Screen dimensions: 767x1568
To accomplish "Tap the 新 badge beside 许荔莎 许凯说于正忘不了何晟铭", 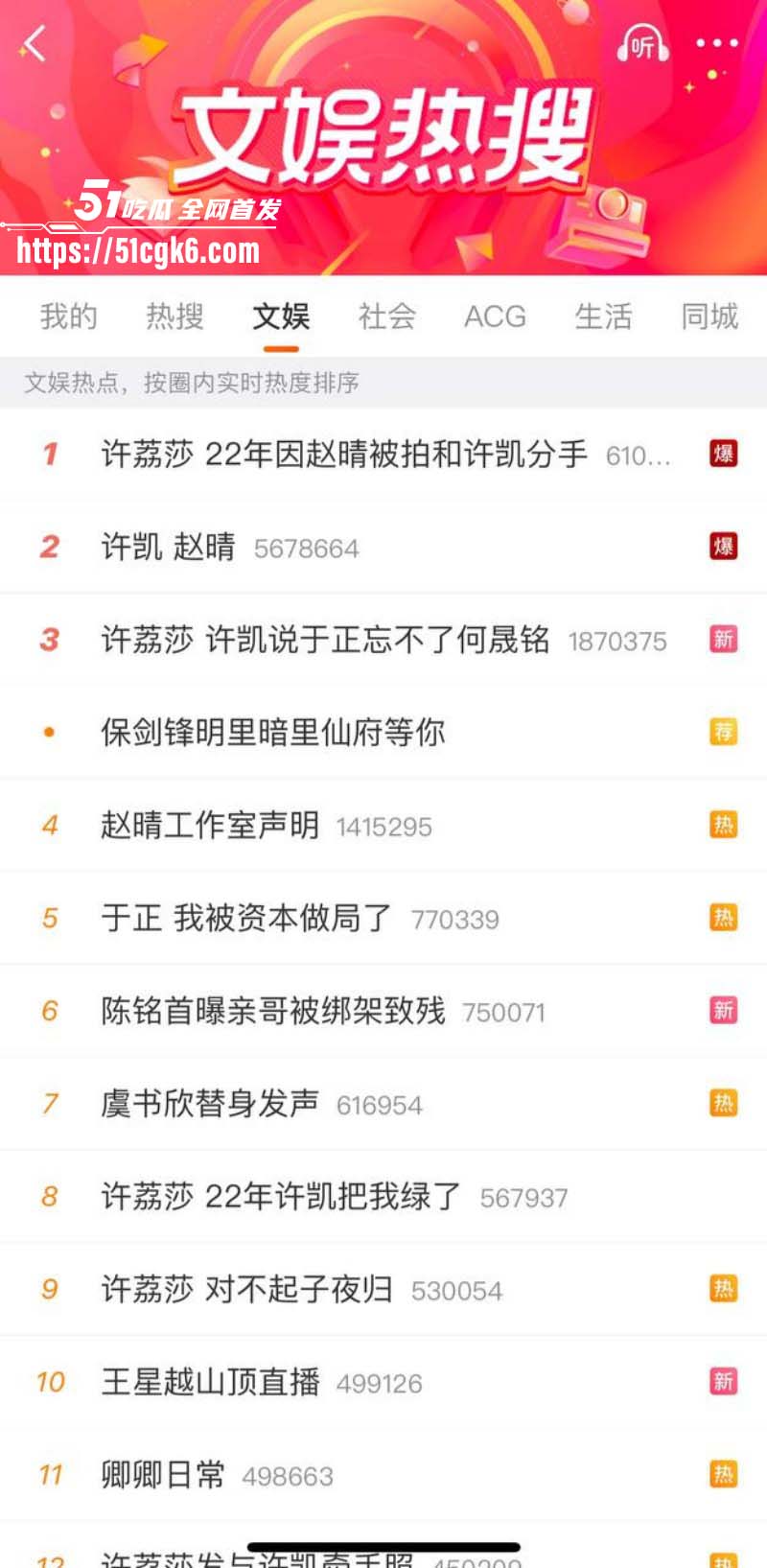I will coord(724,640).
